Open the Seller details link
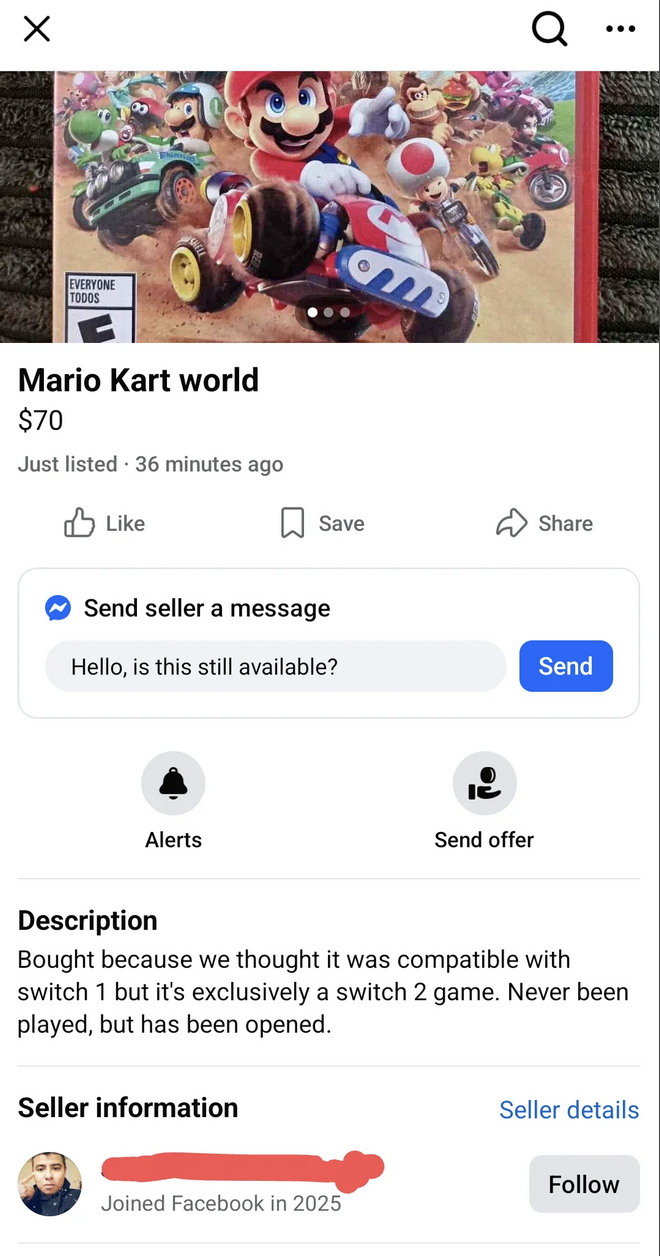 tap(569, 1110)
